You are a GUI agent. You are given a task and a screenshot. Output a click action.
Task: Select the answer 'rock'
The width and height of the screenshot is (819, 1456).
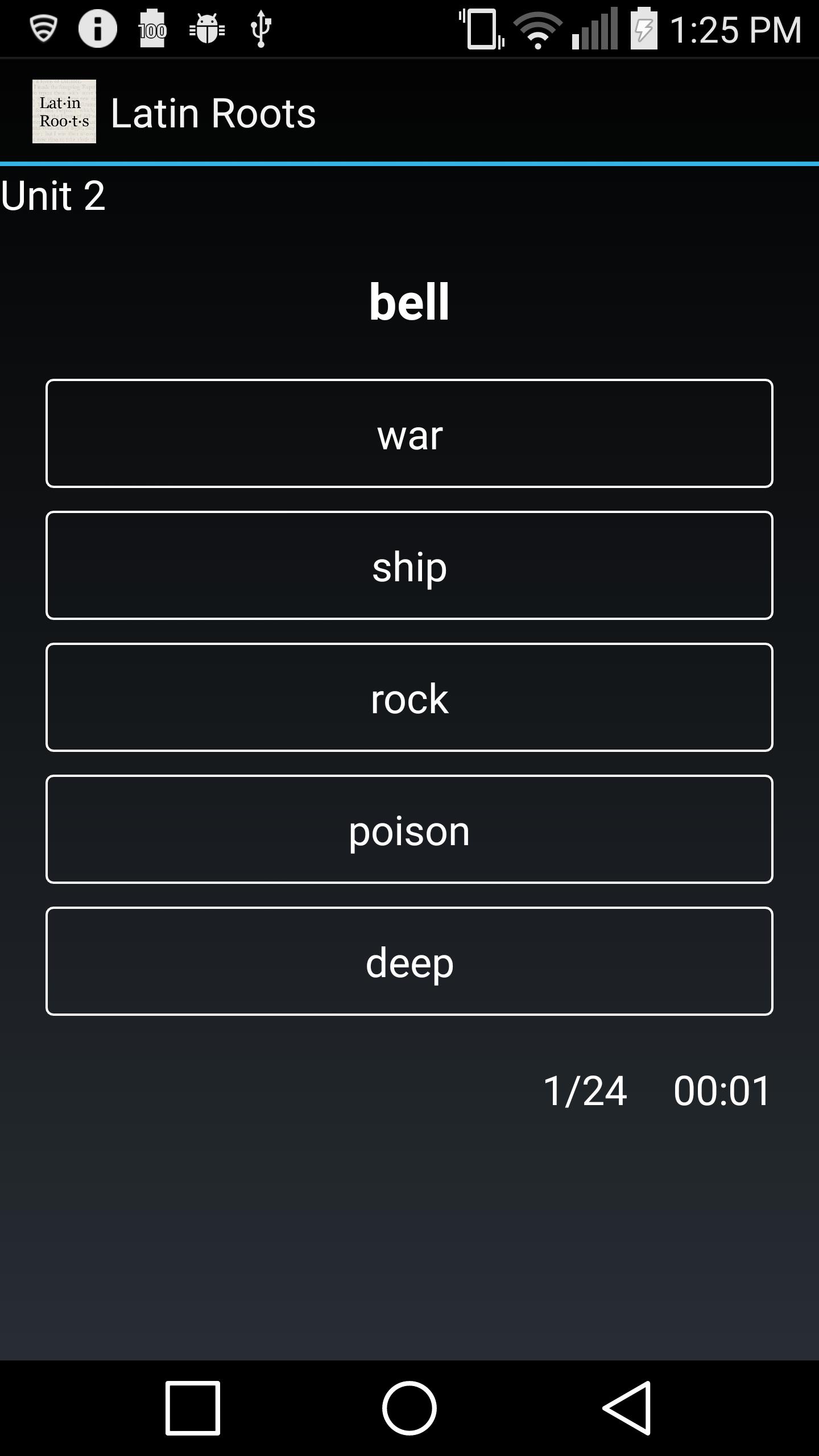click(x=409, y=698)
